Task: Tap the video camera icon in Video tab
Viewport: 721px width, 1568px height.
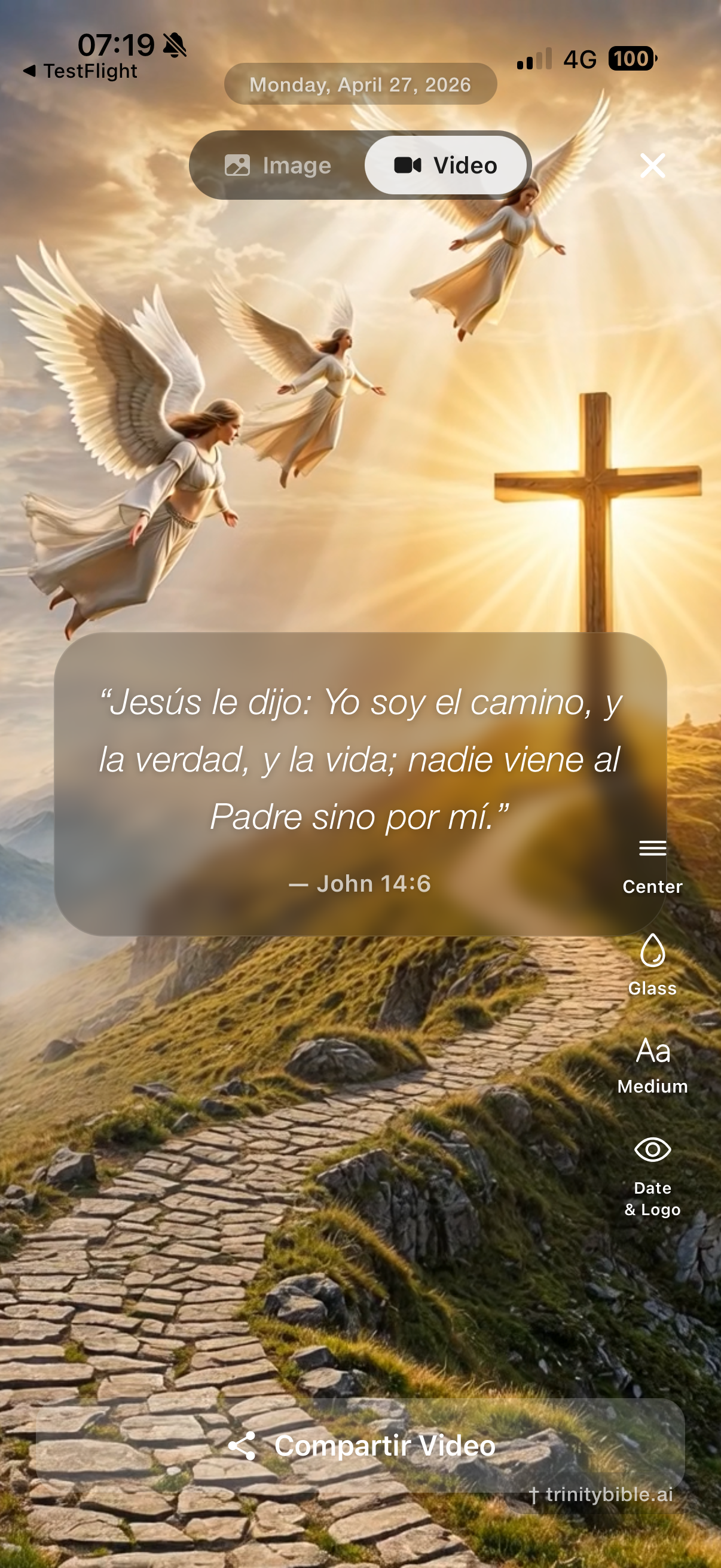Action: click(x=409, y=164)
